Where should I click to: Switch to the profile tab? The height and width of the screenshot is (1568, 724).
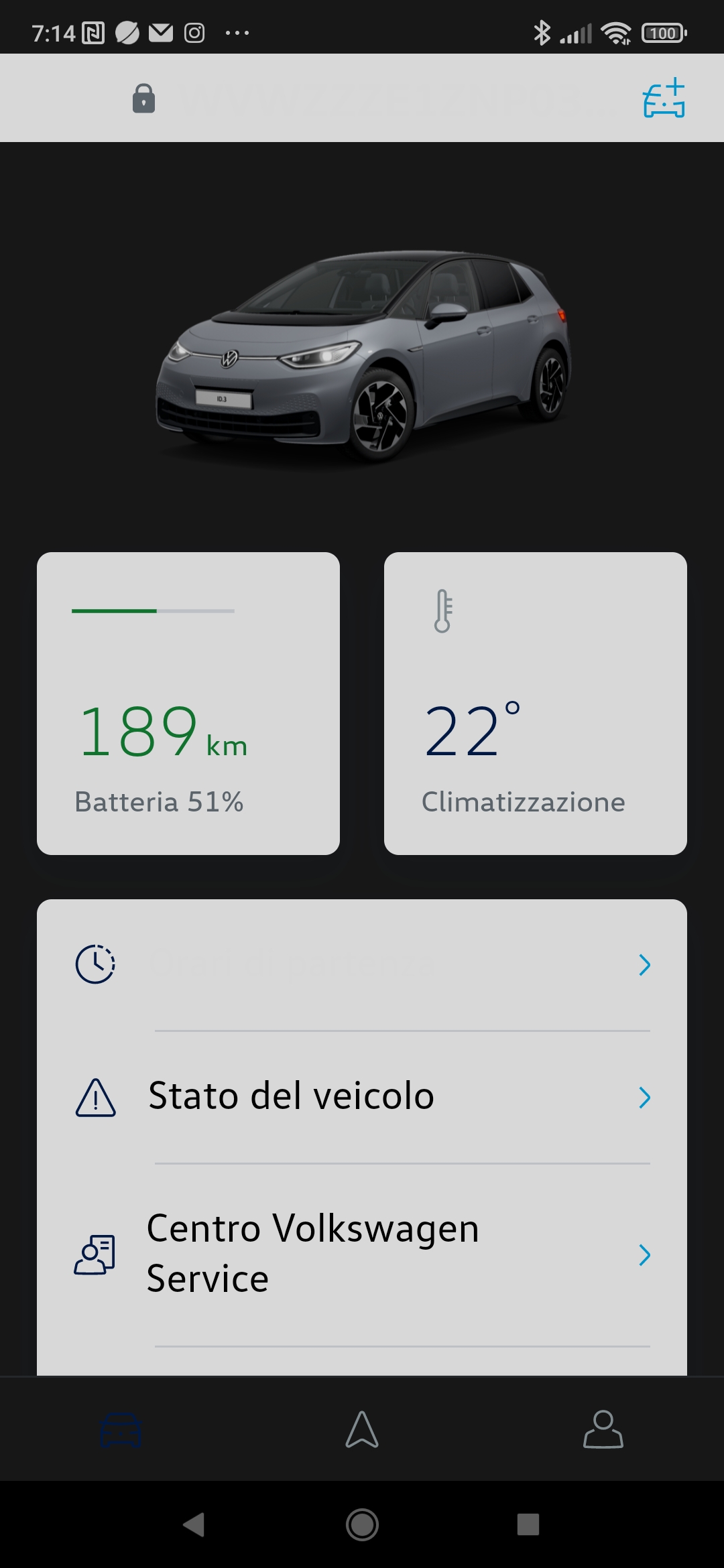pos(603,1429)
